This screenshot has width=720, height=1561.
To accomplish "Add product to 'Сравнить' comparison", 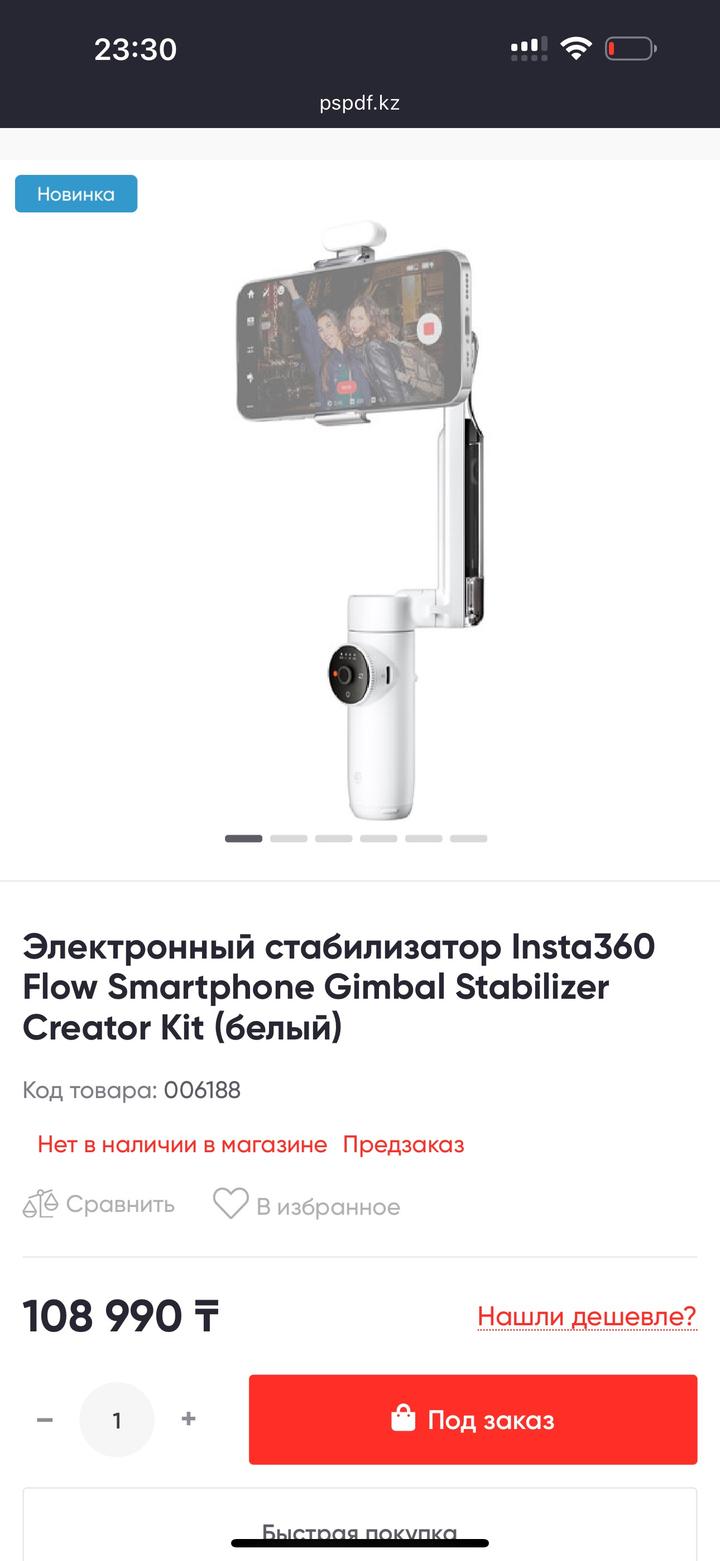I will 99,1204.
